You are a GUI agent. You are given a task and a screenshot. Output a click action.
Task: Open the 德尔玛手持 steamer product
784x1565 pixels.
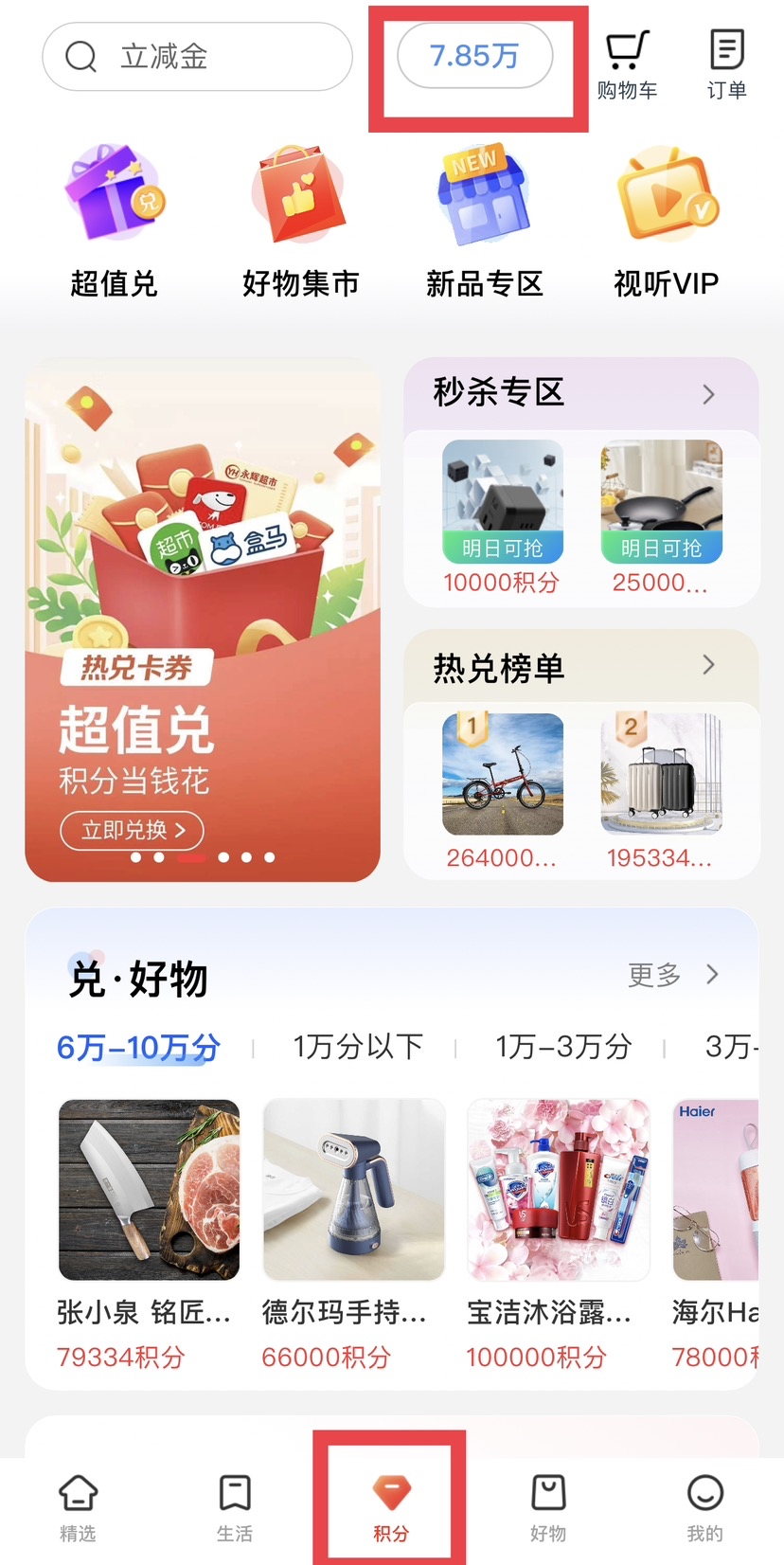[353, 1232]
